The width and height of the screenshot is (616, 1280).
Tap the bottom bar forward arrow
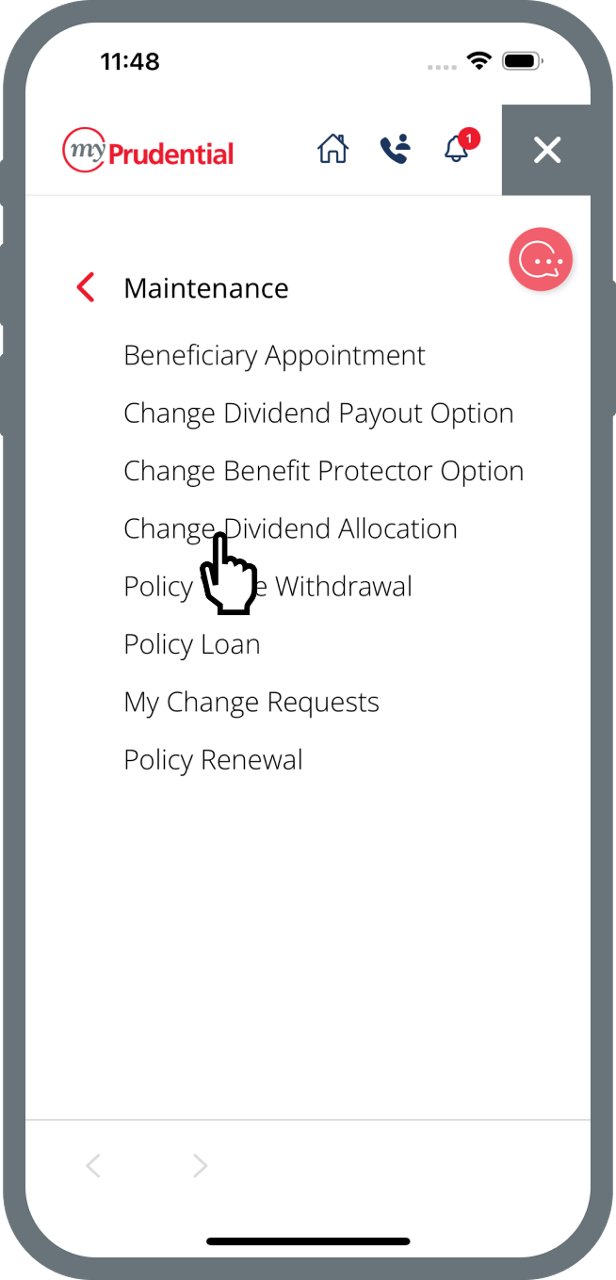pyautogui.click(x=200, y=1165)
